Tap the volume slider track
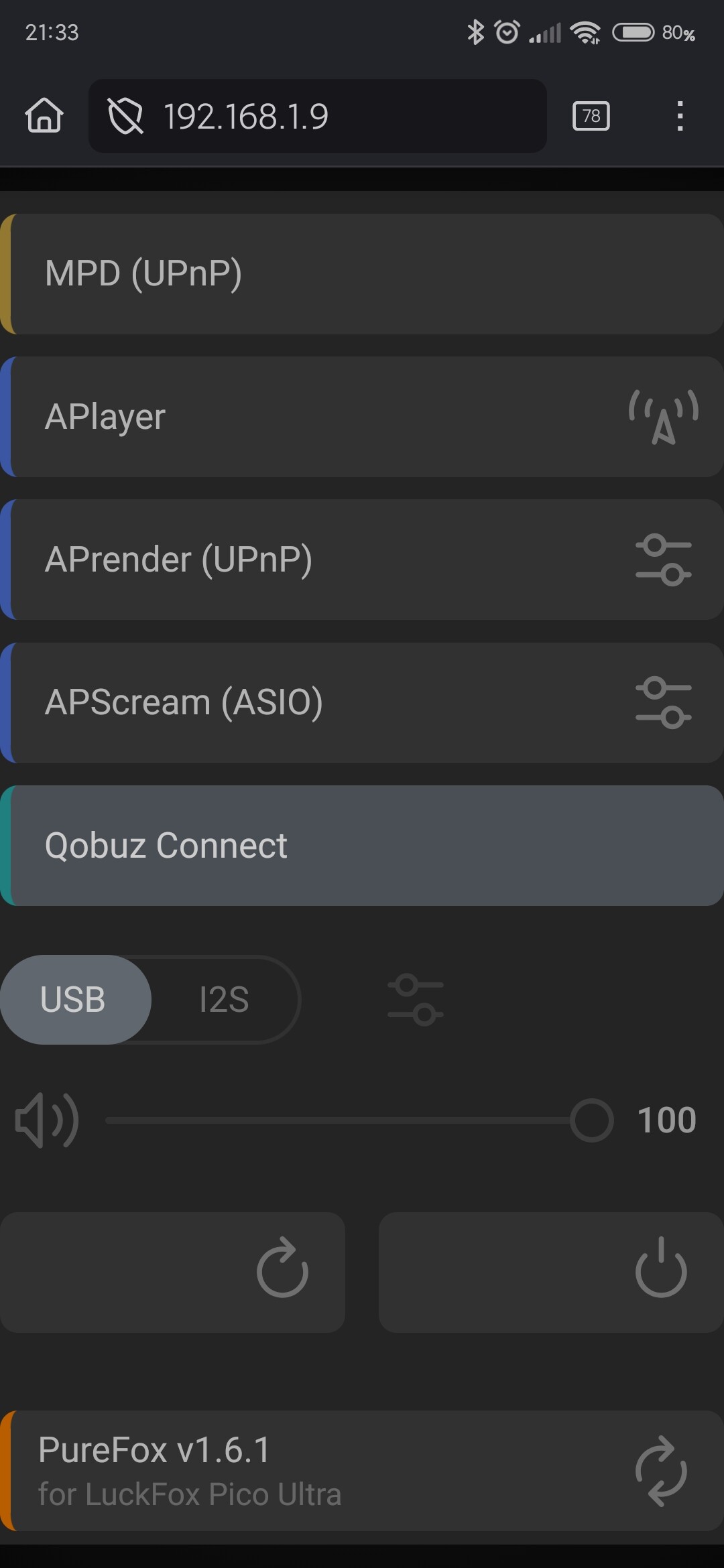The width and height of the screenshot is (724, 1568). (x=335, y=1120)
